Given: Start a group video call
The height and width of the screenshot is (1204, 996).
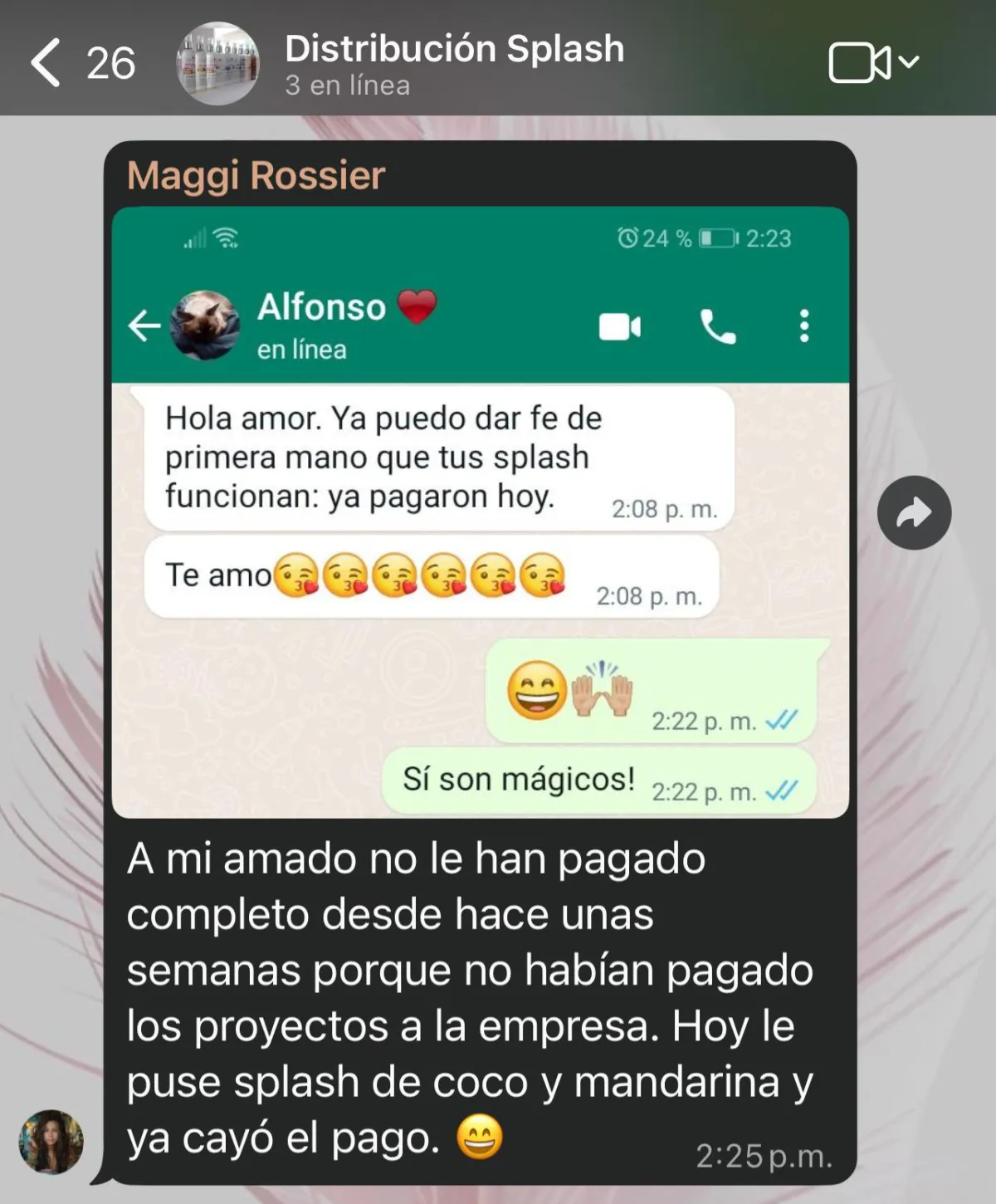Looking at the screenshot, I should 873,62.
